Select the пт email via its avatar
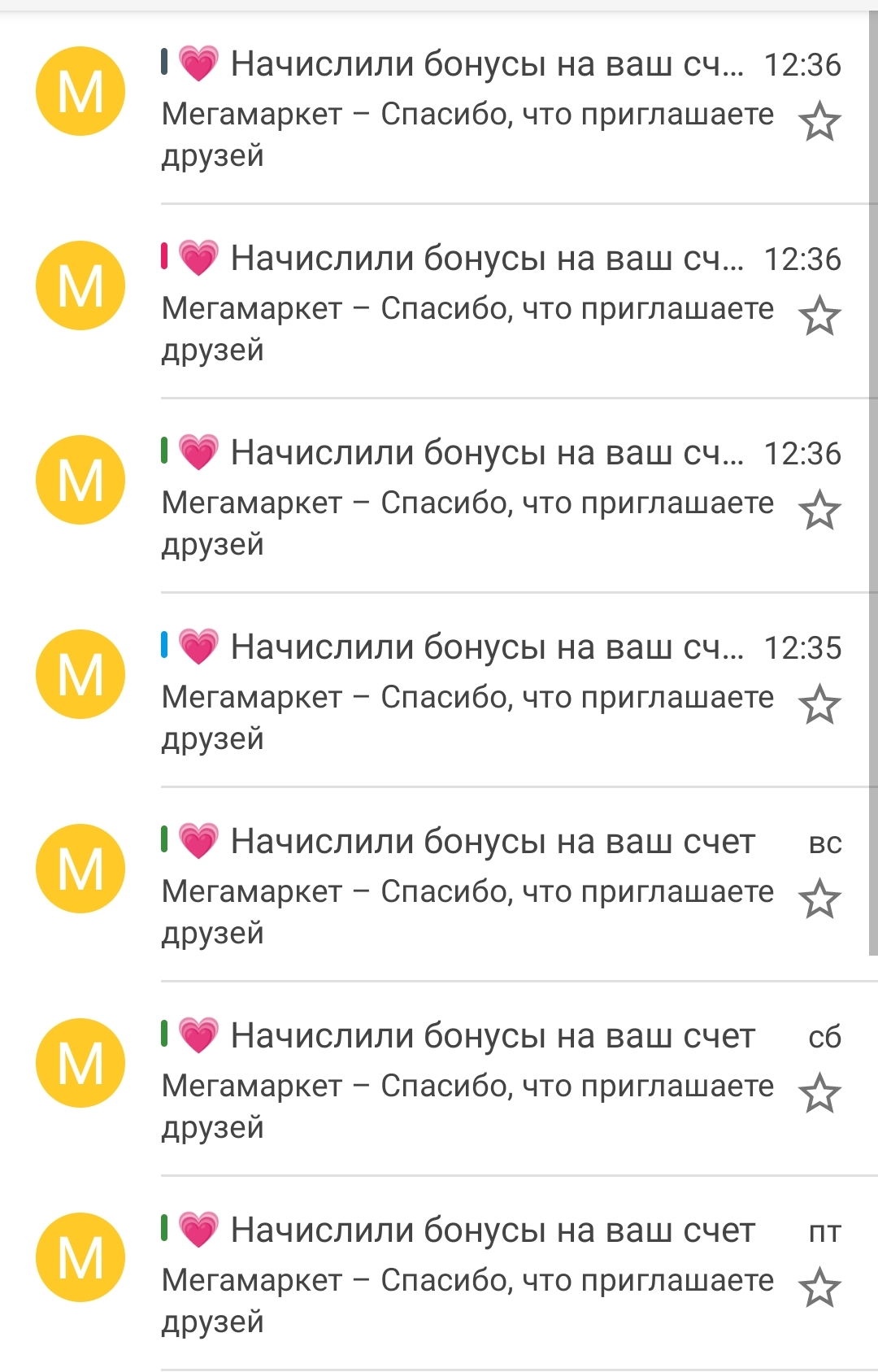This screenshot has width=878, height=1372. [x=80, y=1257]
